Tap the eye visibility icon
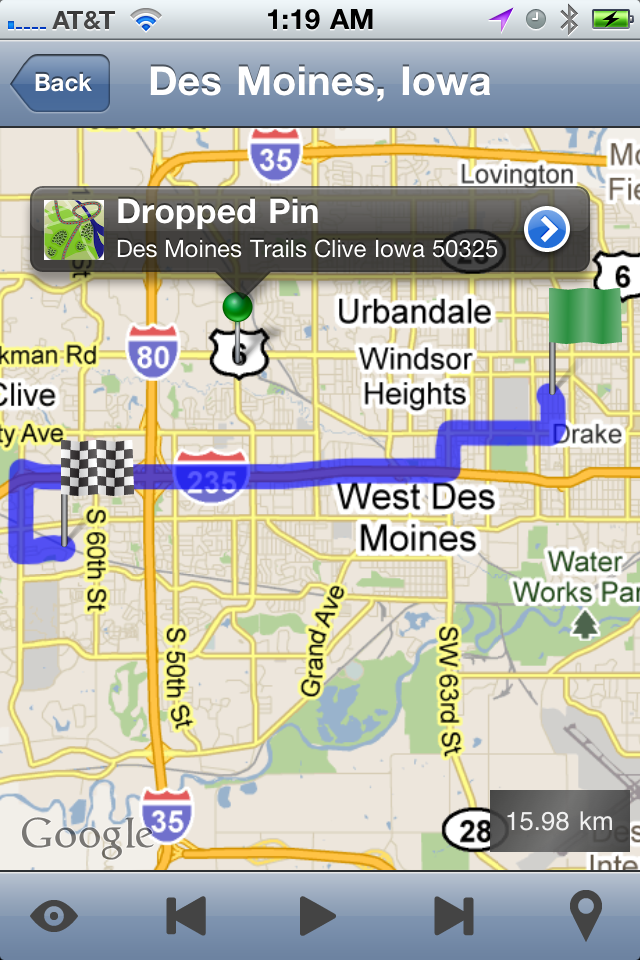This screenshot has width=640, height=960. [x=54, y=916]
